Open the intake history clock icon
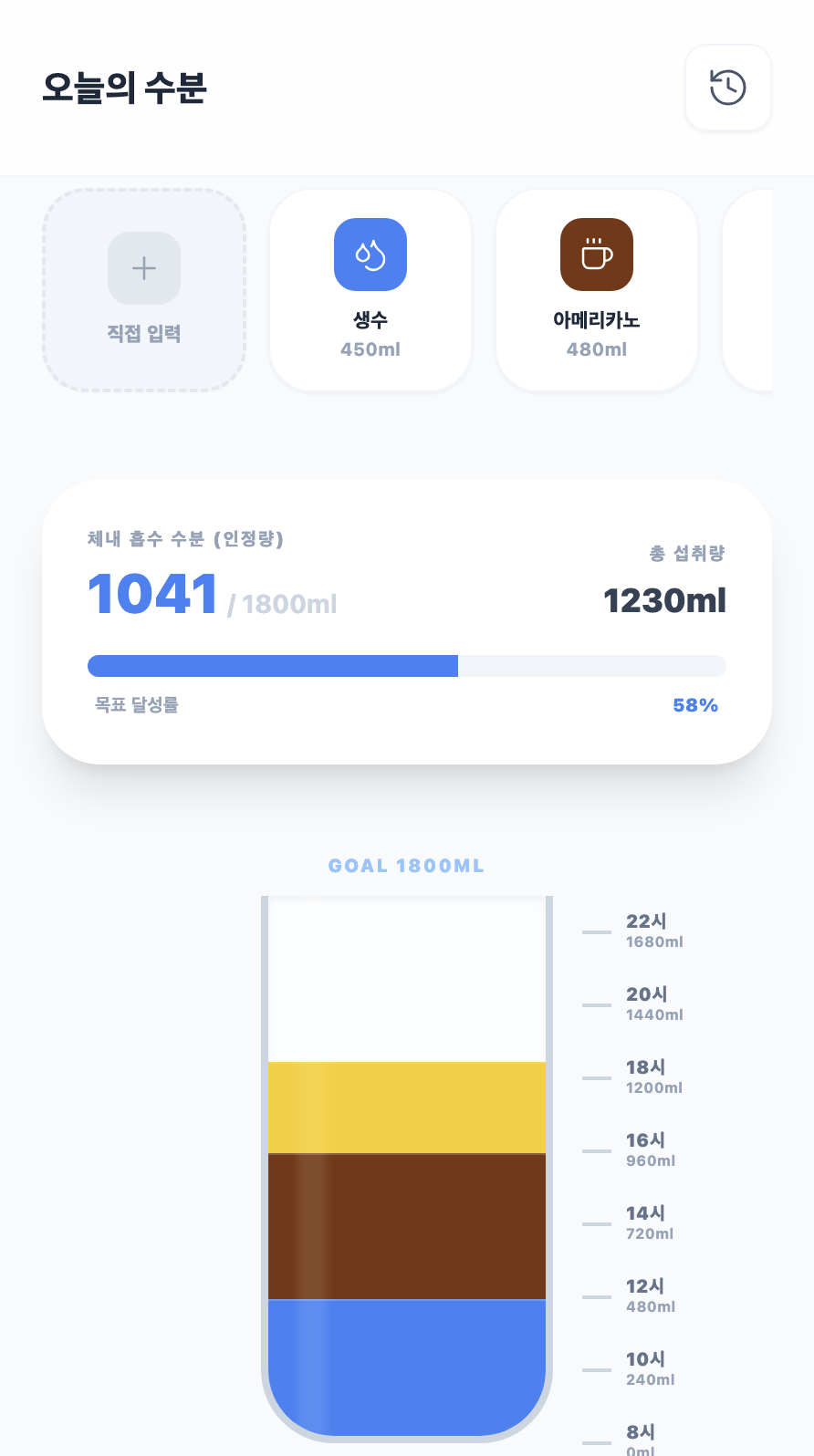 tap(728, 88)
